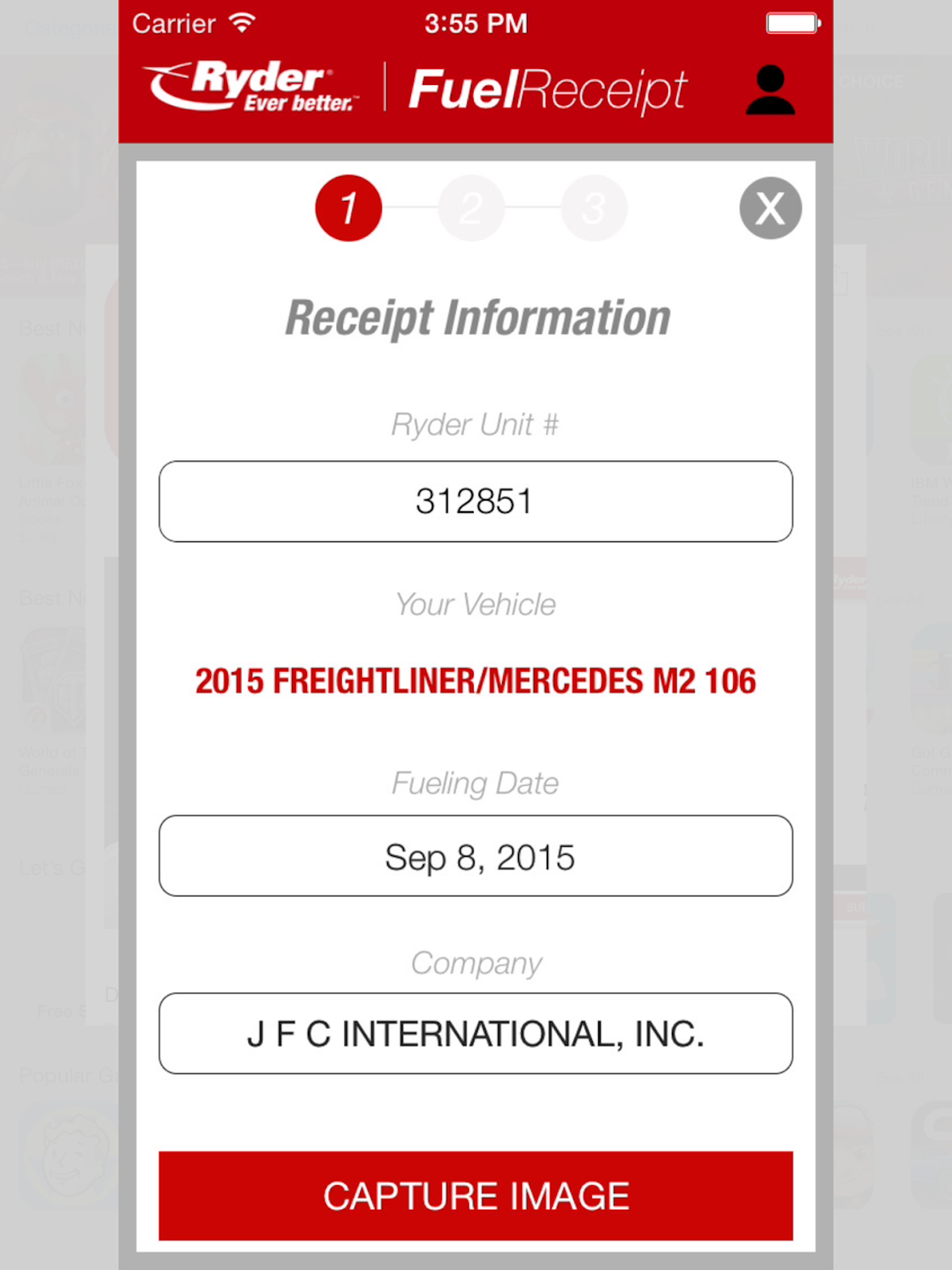Click the person silhouette in the header
Screen dimensions: 952x1270
pos(770,91)
